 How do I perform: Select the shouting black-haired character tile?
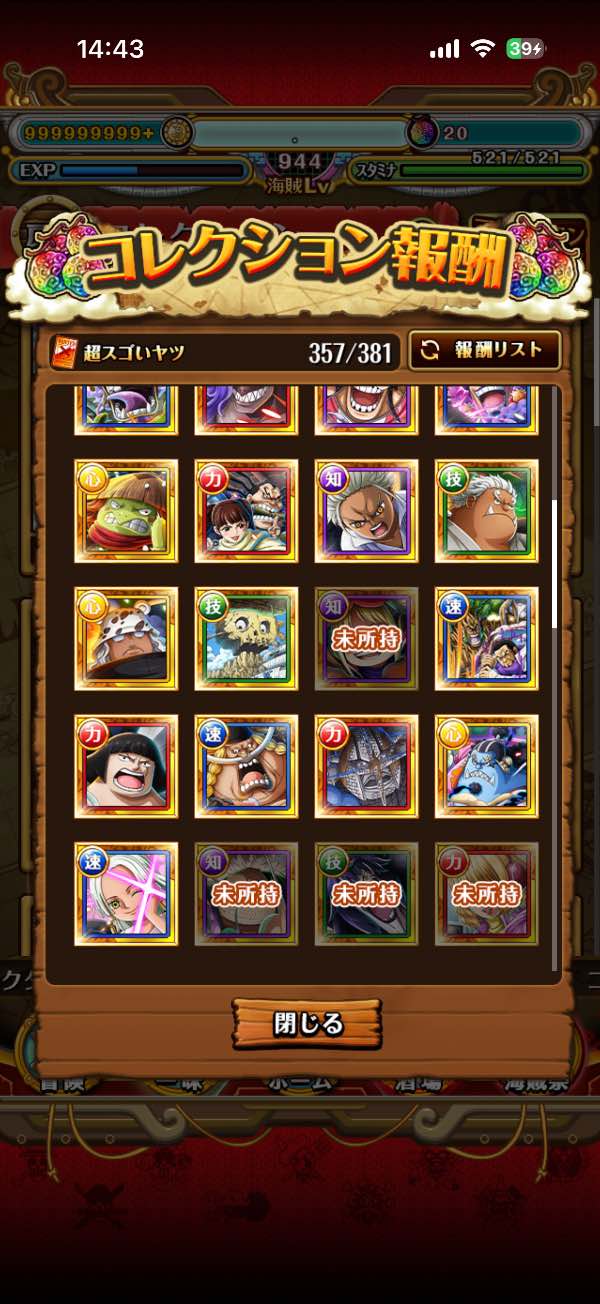coord(126,766)
